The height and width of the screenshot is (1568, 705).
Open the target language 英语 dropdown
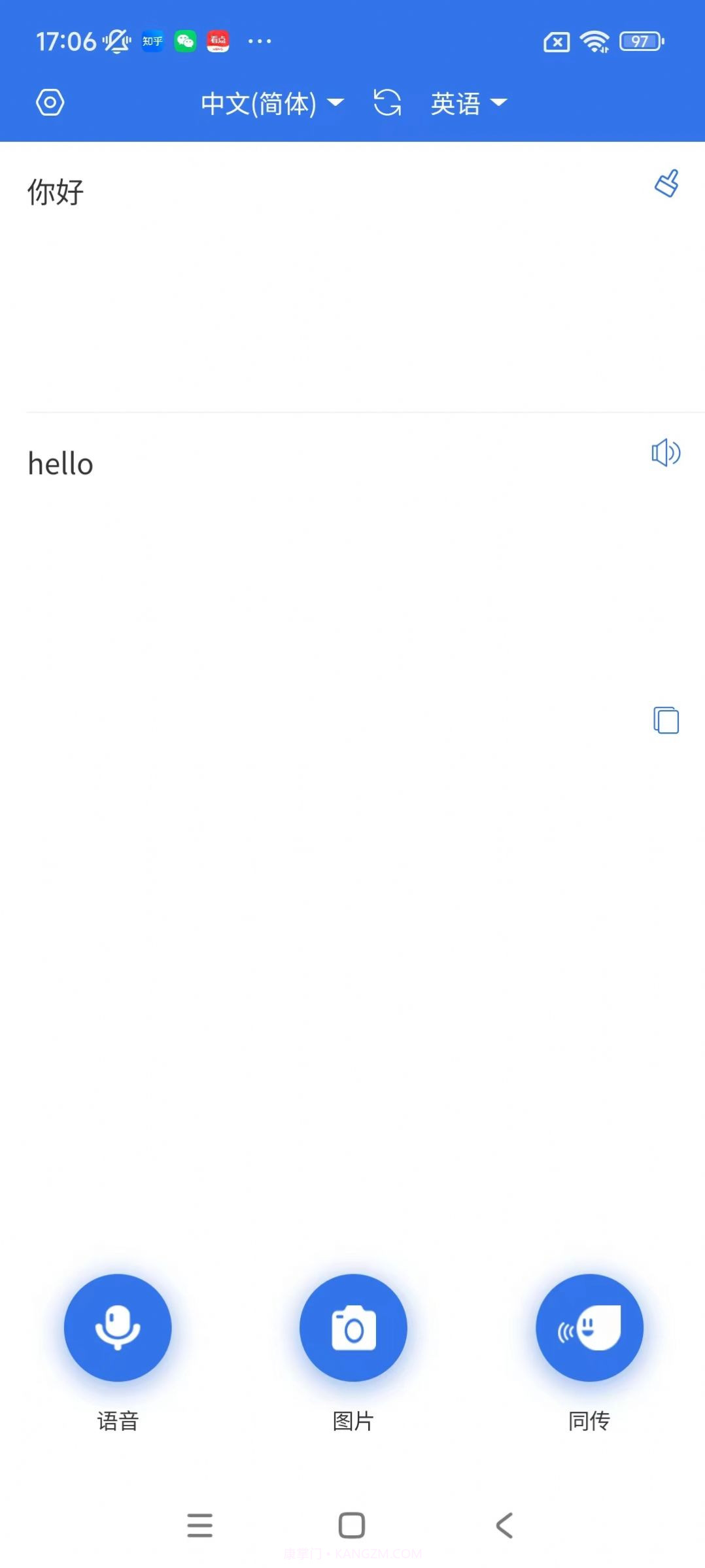[x=470, y=103]
